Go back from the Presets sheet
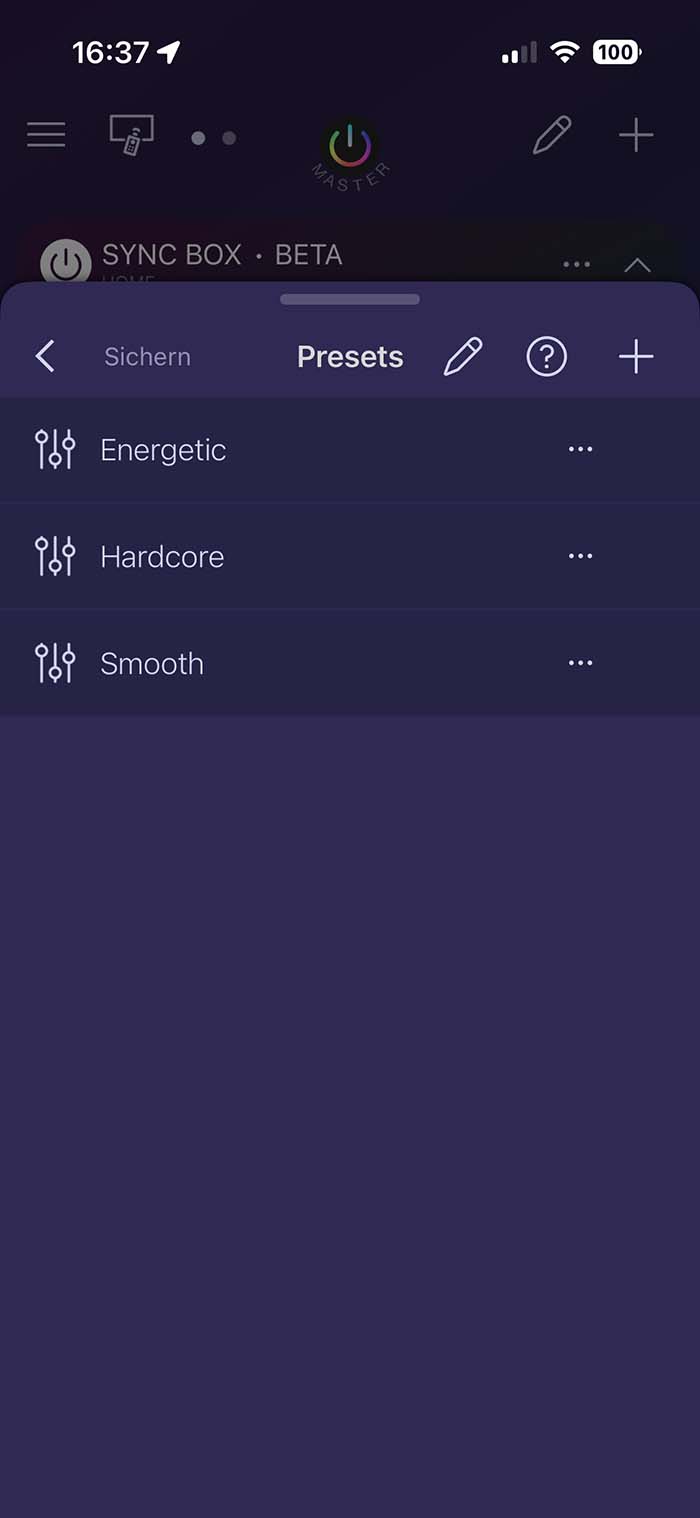700x1518 pixels. coord(45,356)
